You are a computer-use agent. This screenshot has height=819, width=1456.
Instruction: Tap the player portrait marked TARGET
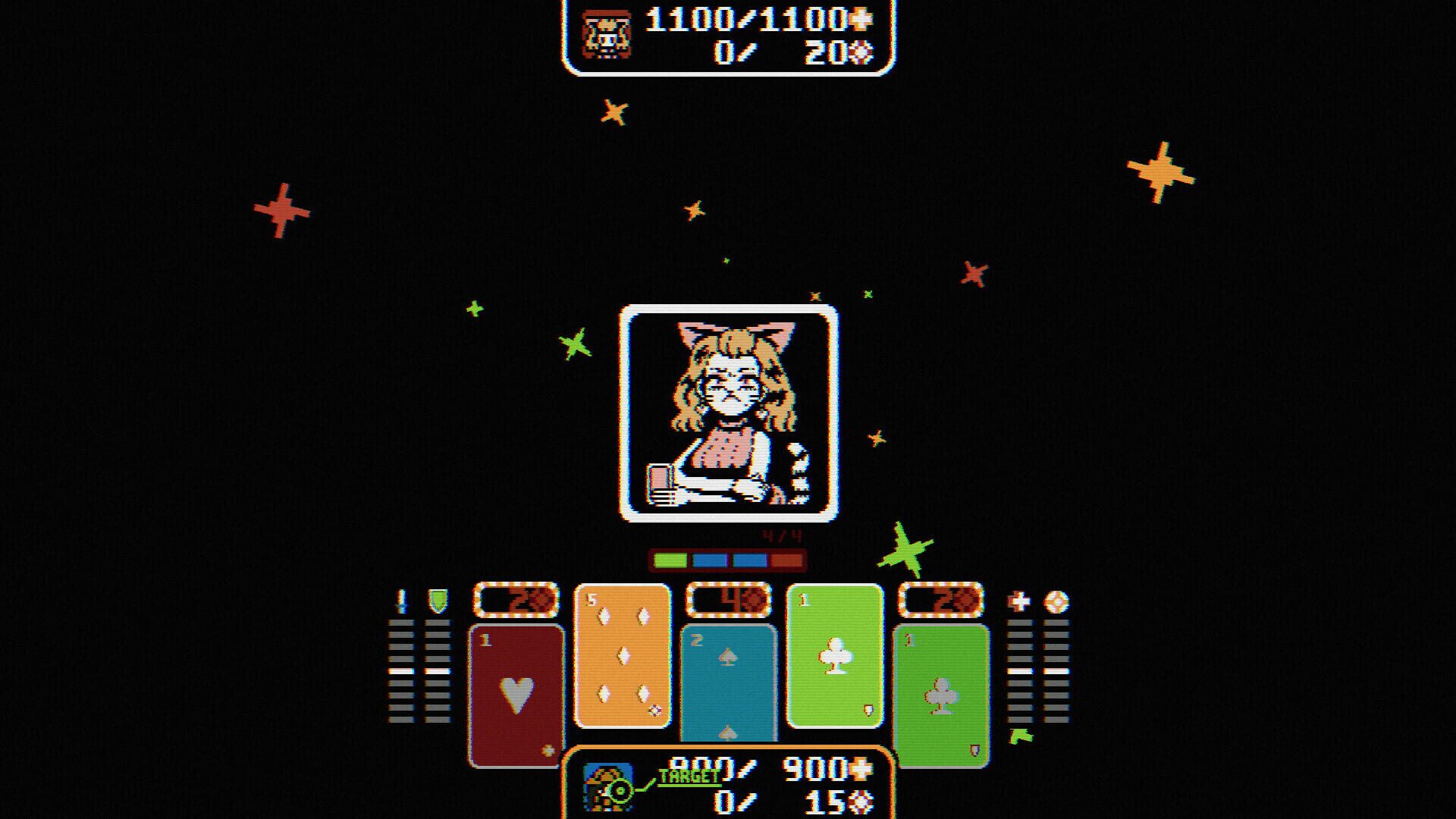(x=608, y=787)
